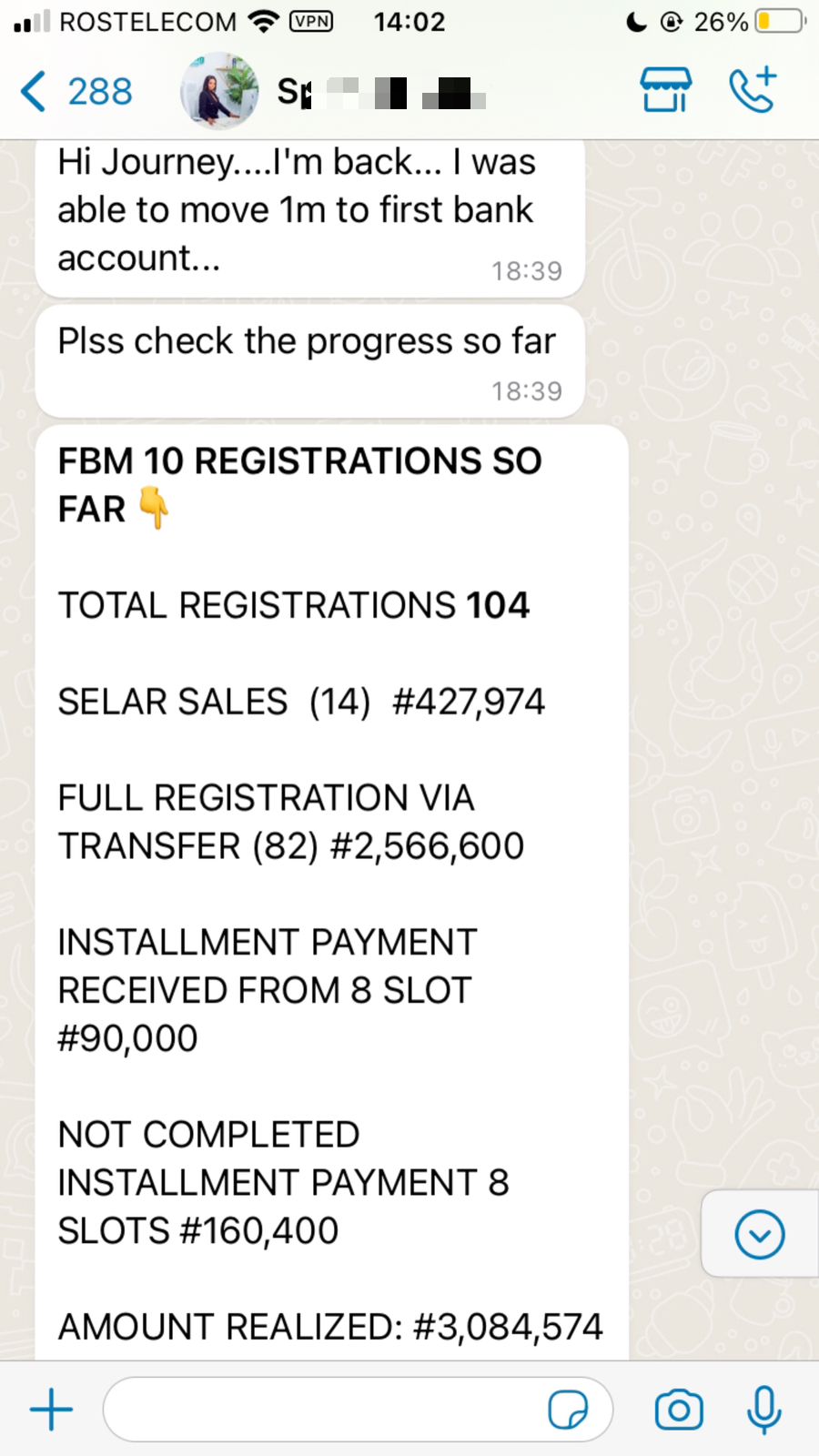Start a call with this contact

(x=753, y=89)
